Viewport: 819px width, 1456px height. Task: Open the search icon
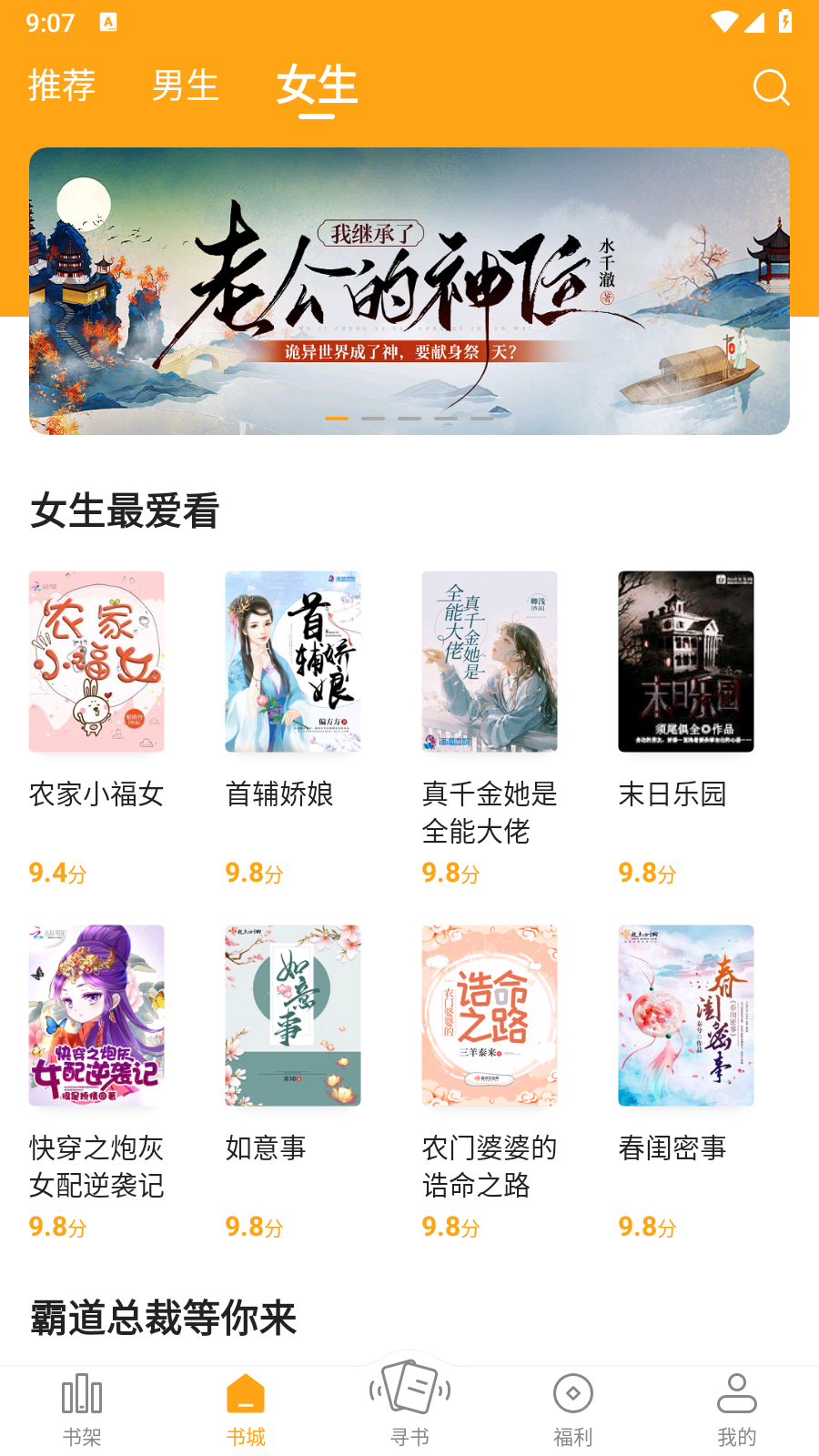click(x=771, y=87)
